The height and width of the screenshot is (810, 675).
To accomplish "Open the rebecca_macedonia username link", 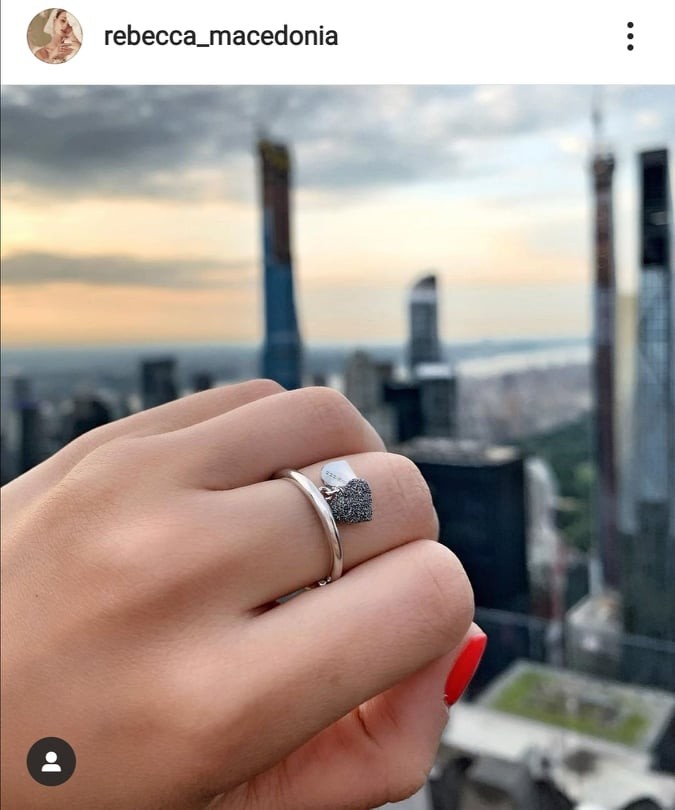I will tap(221, 37).
